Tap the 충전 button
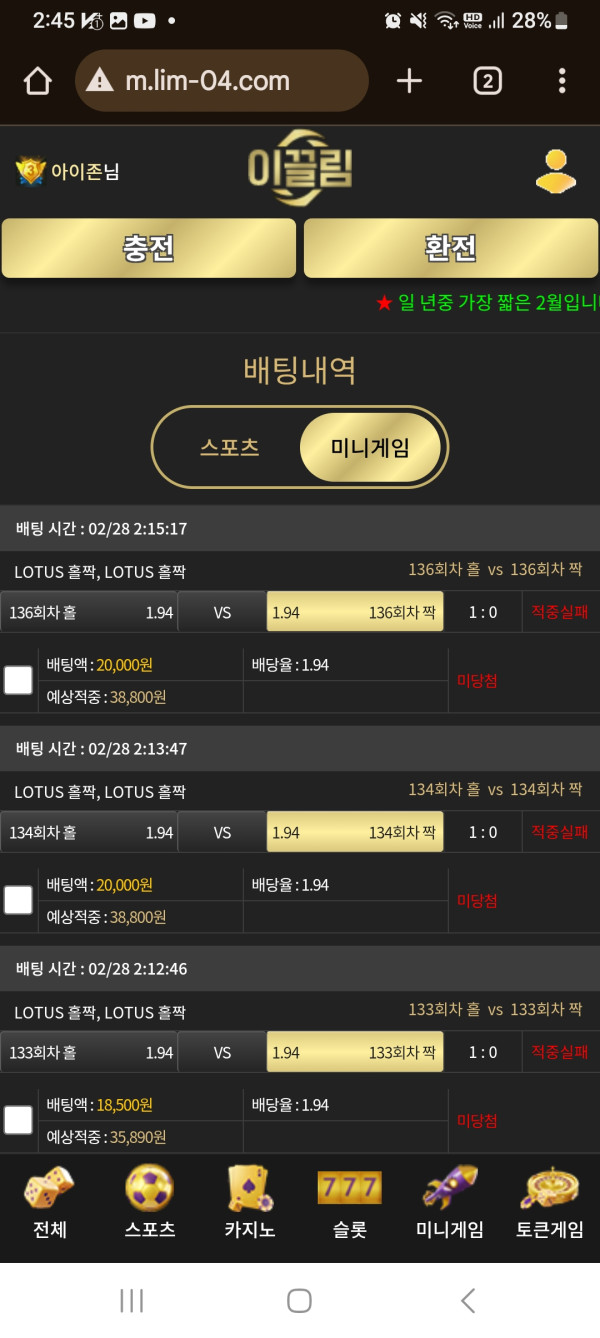 pos(149,248)
